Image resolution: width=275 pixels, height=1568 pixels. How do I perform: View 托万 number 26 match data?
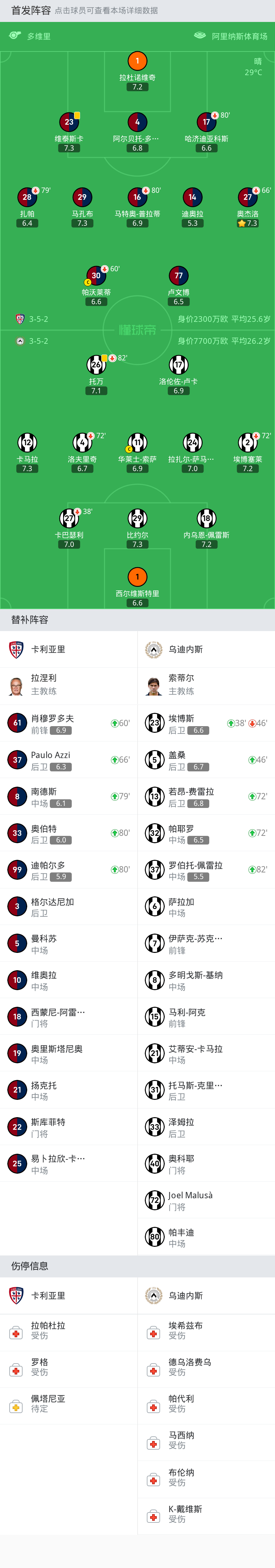coord(96,365)
